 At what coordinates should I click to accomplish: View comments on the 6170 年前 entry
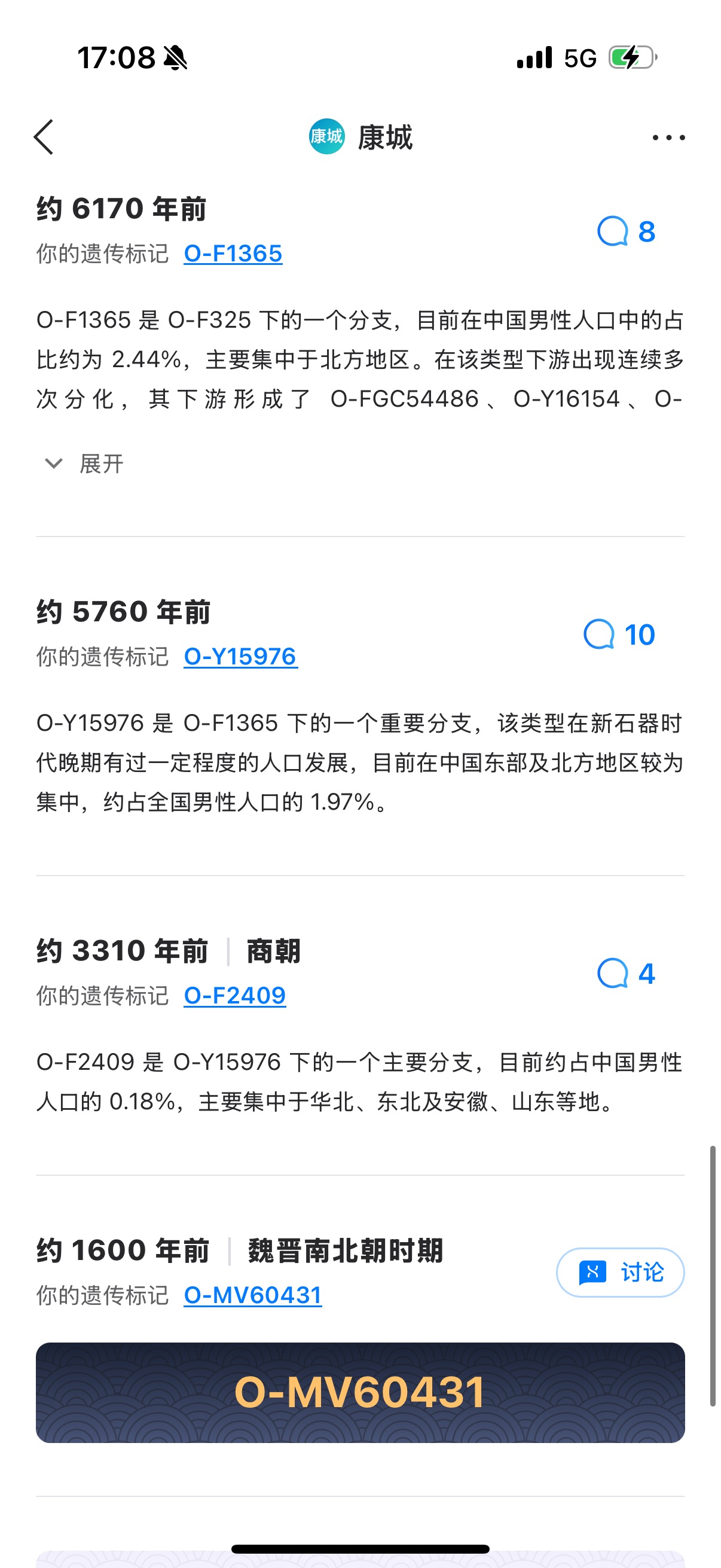pyautogui.click(x=626, y=231)
